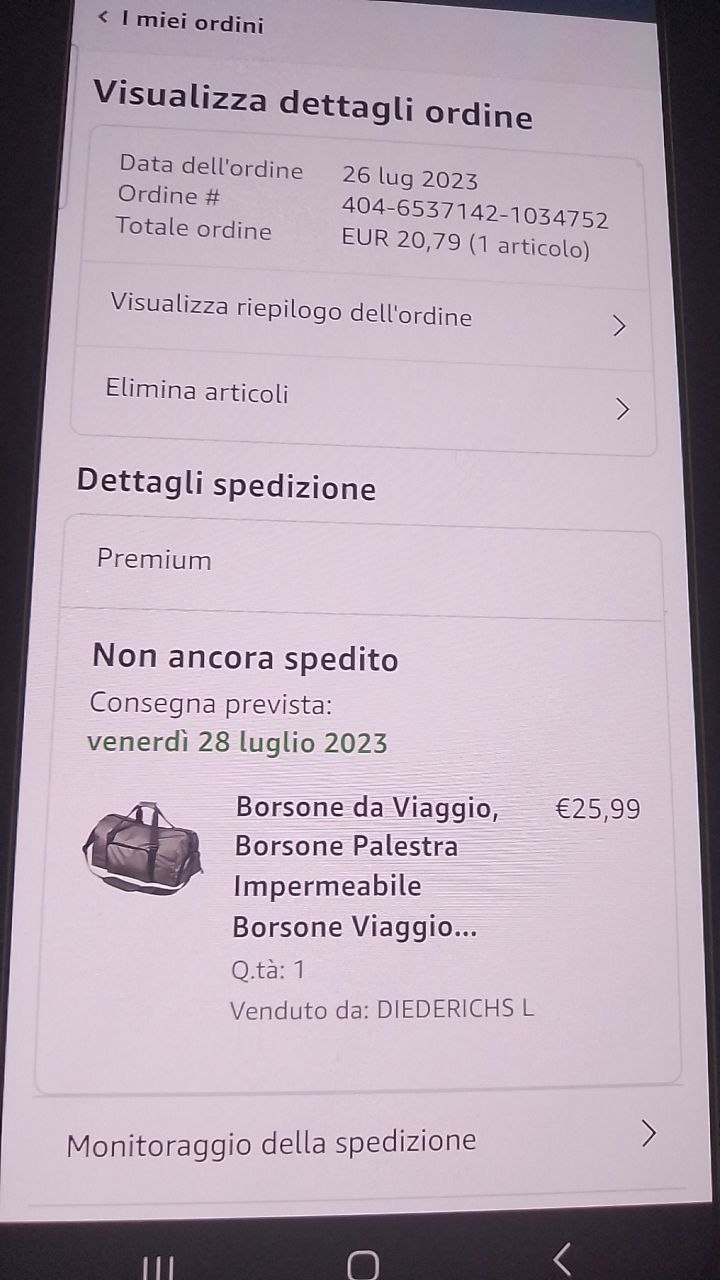Open the Borsone da Viaggio product title

click(367, 866)
